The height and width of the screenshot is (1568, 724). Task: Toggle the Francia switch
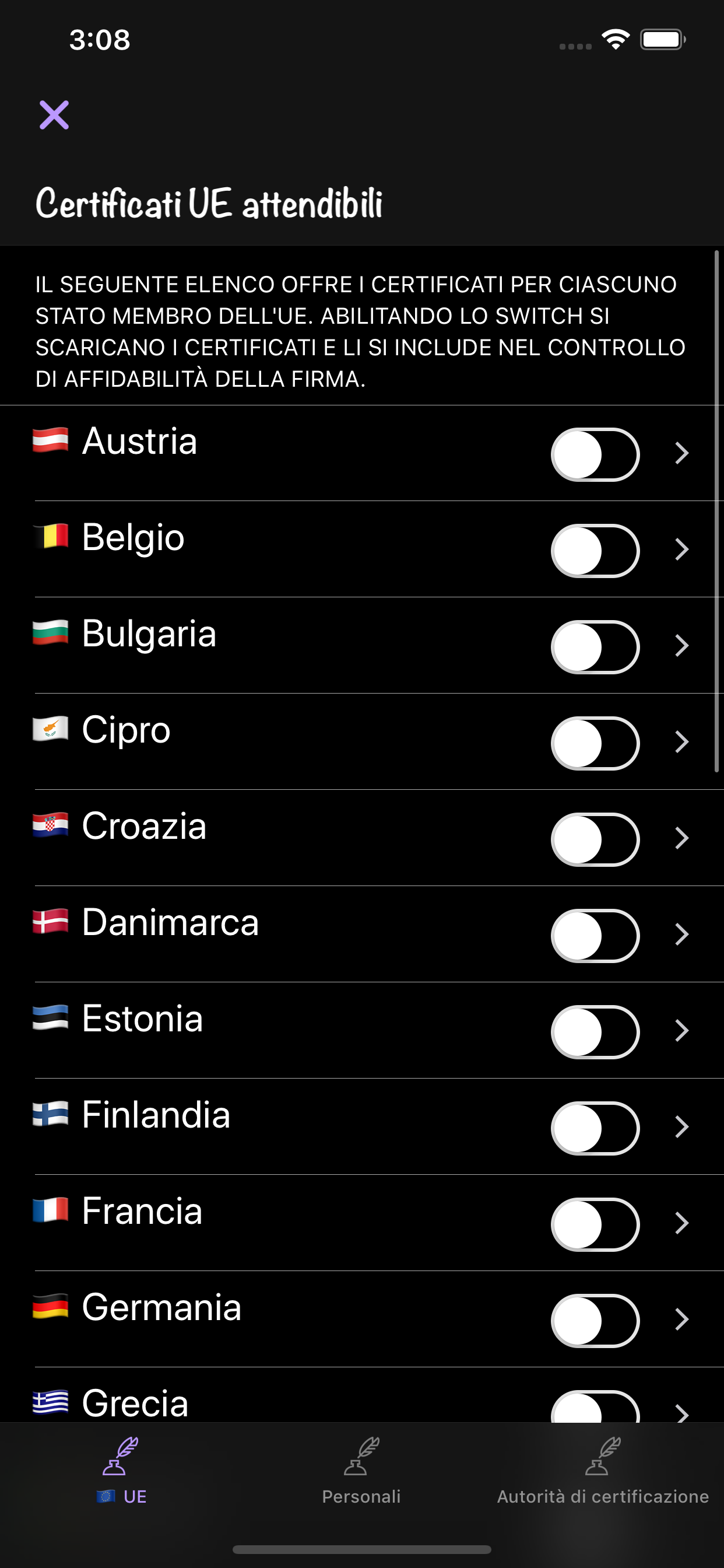point(595,1224)
